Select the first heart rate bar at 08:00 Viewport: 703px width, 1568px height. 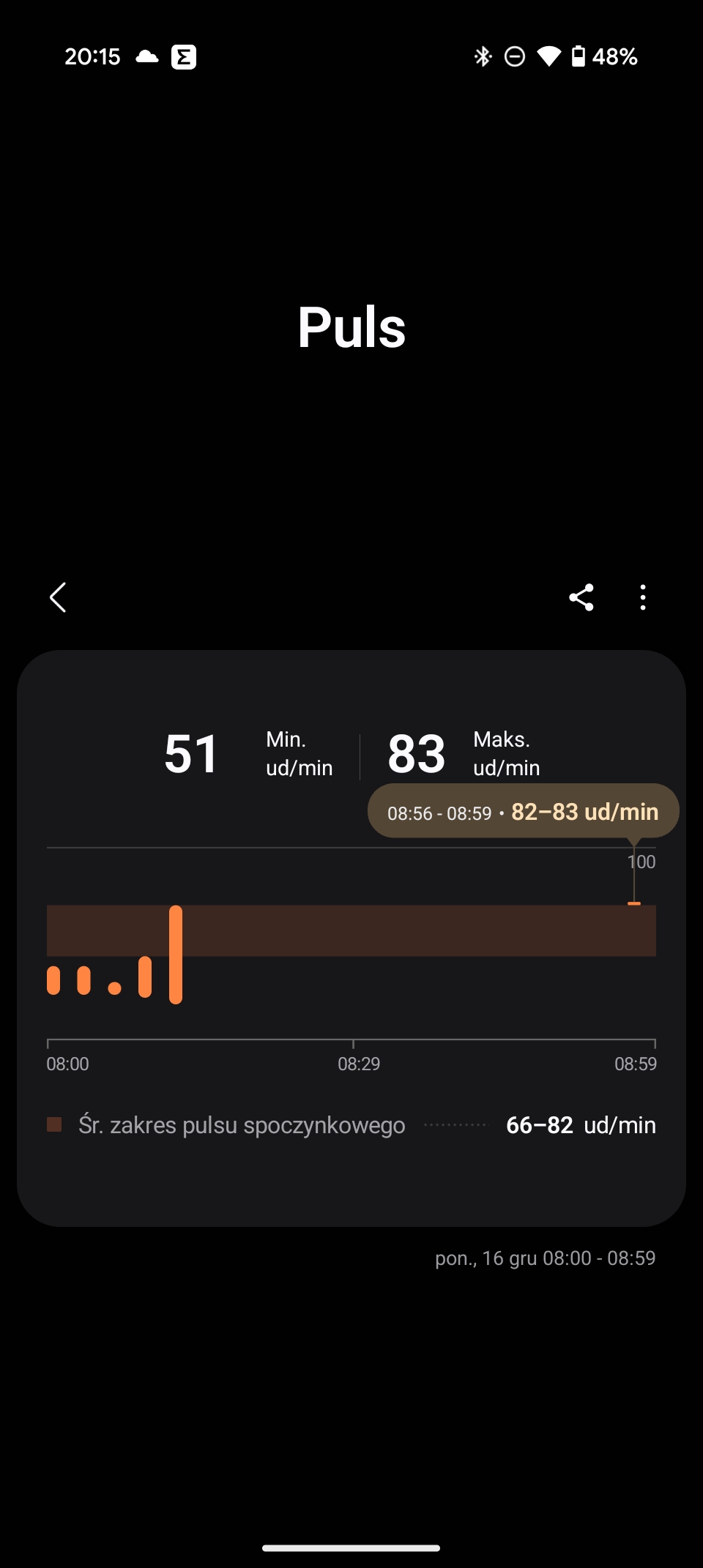53,980
